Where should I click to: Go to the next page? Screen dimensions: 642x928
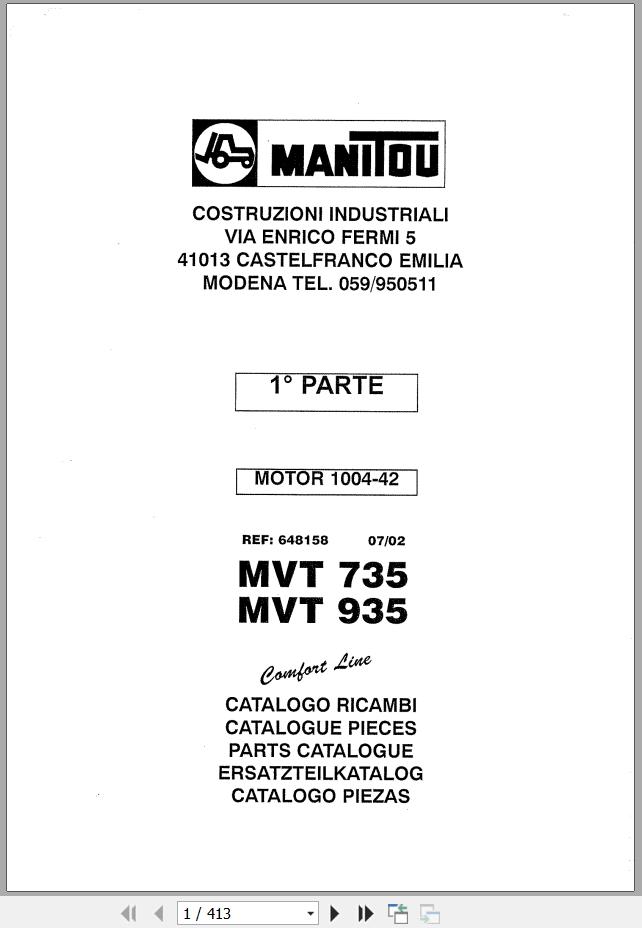(335, 913)
